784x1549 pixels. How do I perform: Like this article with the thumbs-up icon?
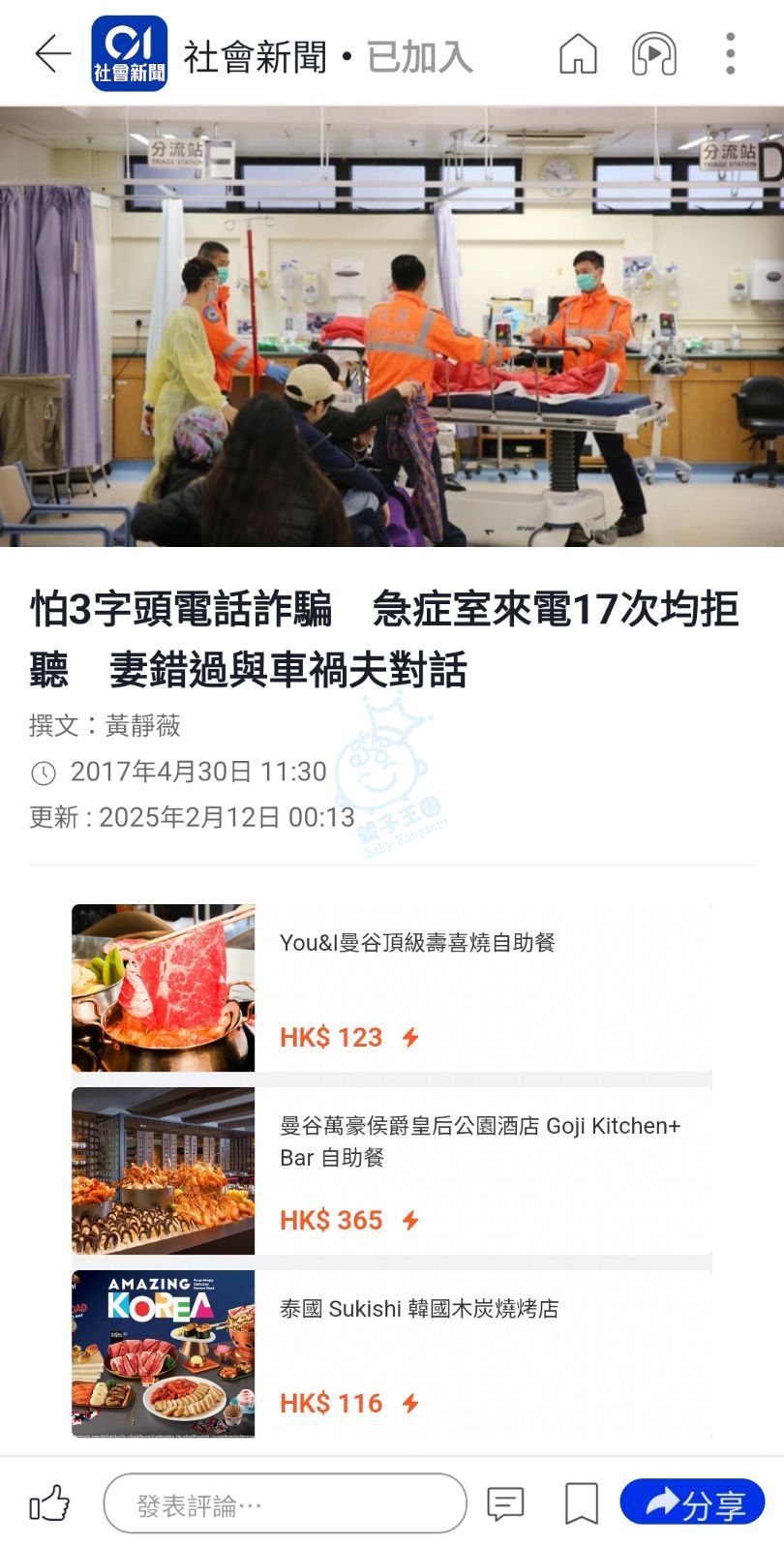coord(50,1503)
